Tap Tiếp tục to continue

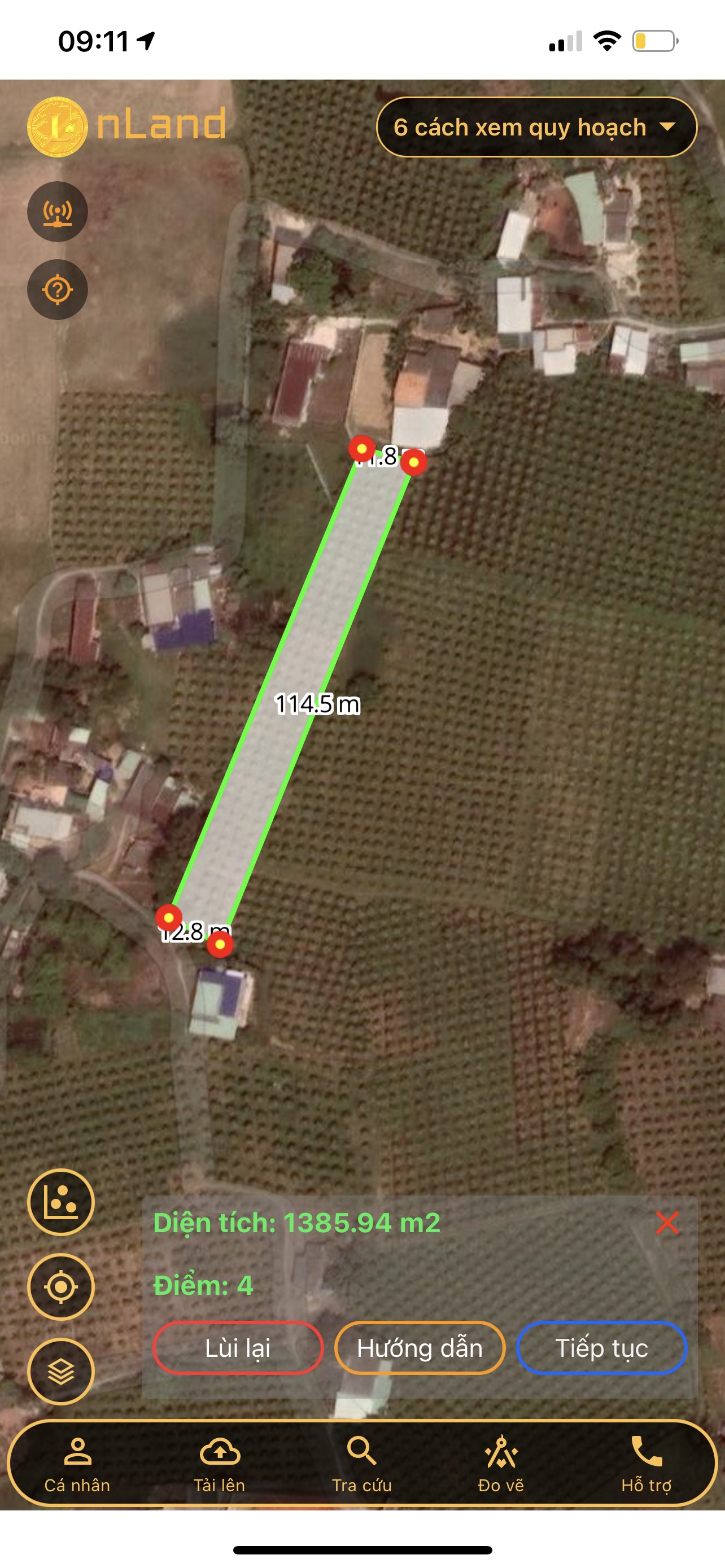601,1348
